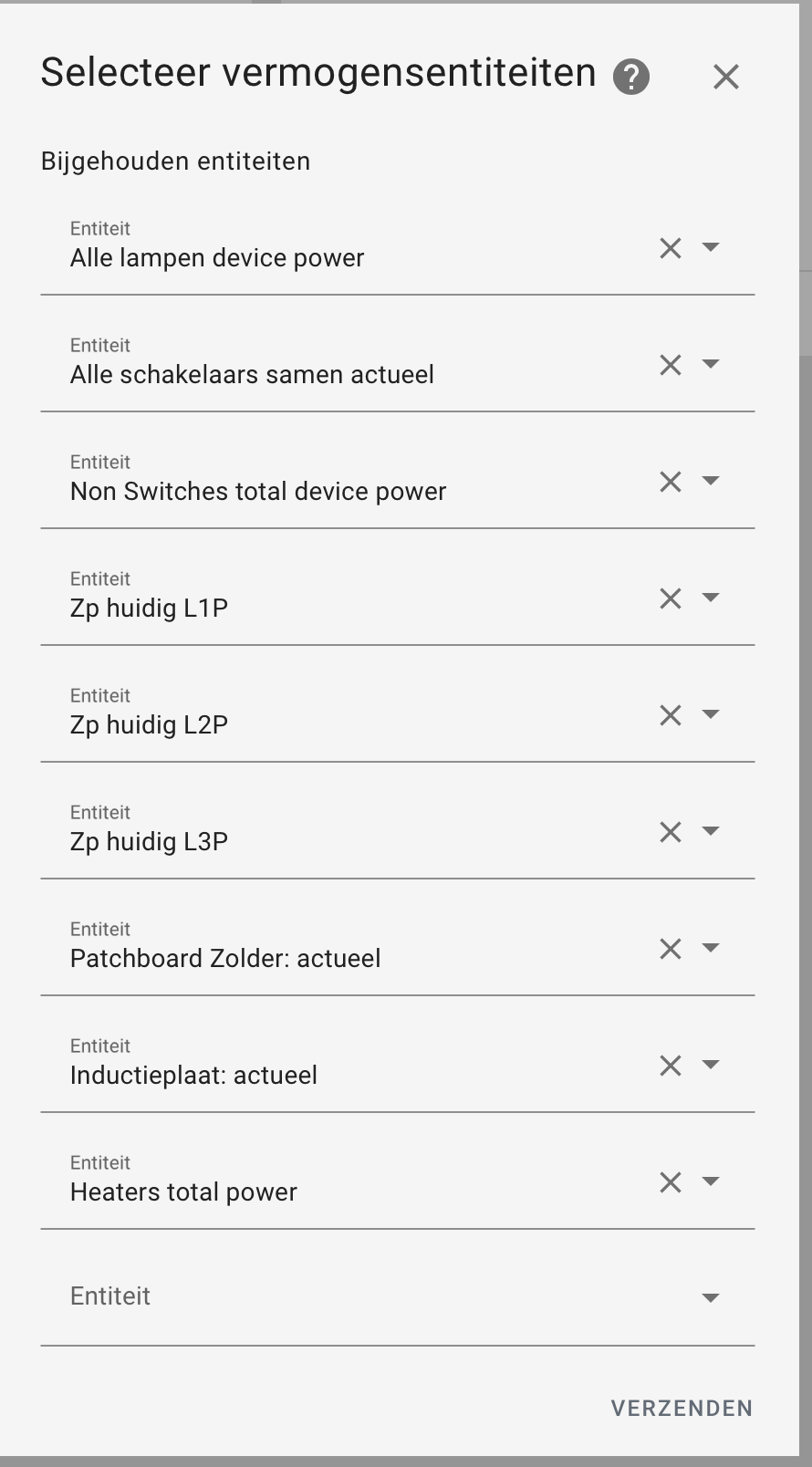
Task: Remove Alle schakelaars samen actueel entity
Action: coord(671,365)
